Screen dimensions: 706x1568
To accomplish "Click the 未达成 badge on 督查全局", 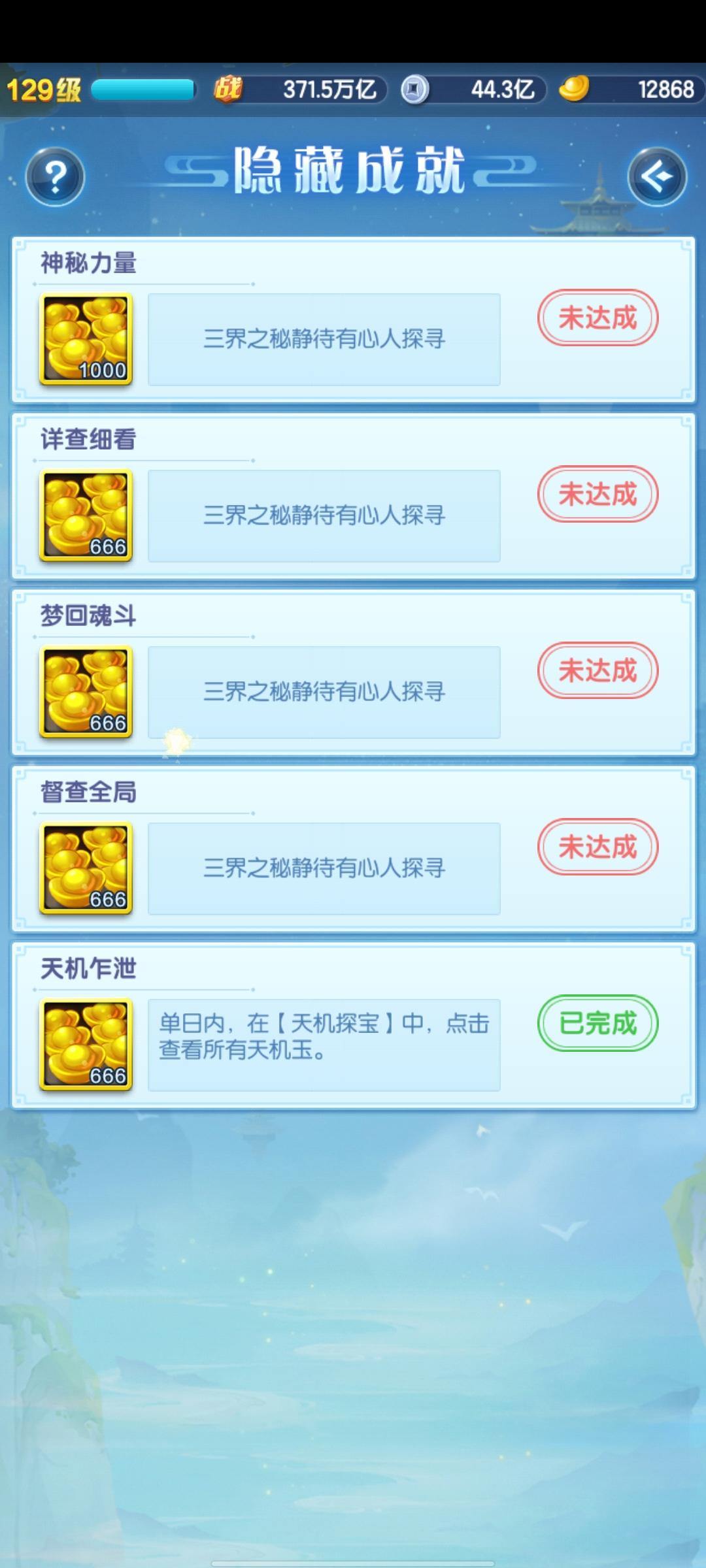I will tap(596, 846).
